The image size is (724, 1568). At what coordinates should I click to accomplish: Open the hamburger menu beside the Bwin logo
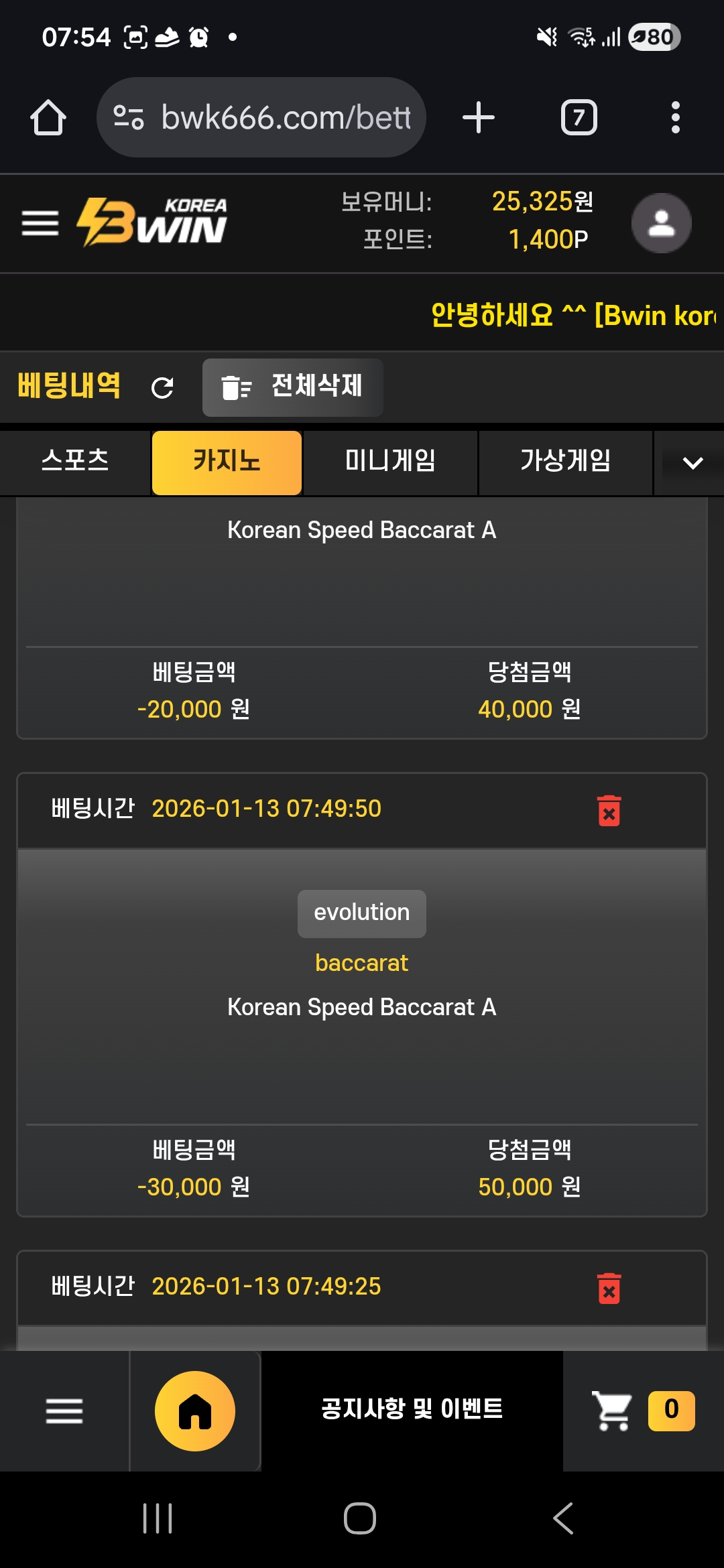pos(40,223)
